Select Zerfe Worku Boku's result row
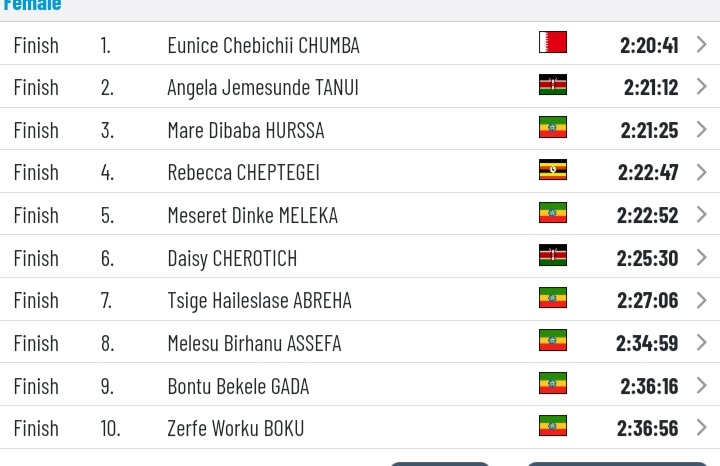Image resolution: width=720 pixels, height=466 pixels. 235,428
